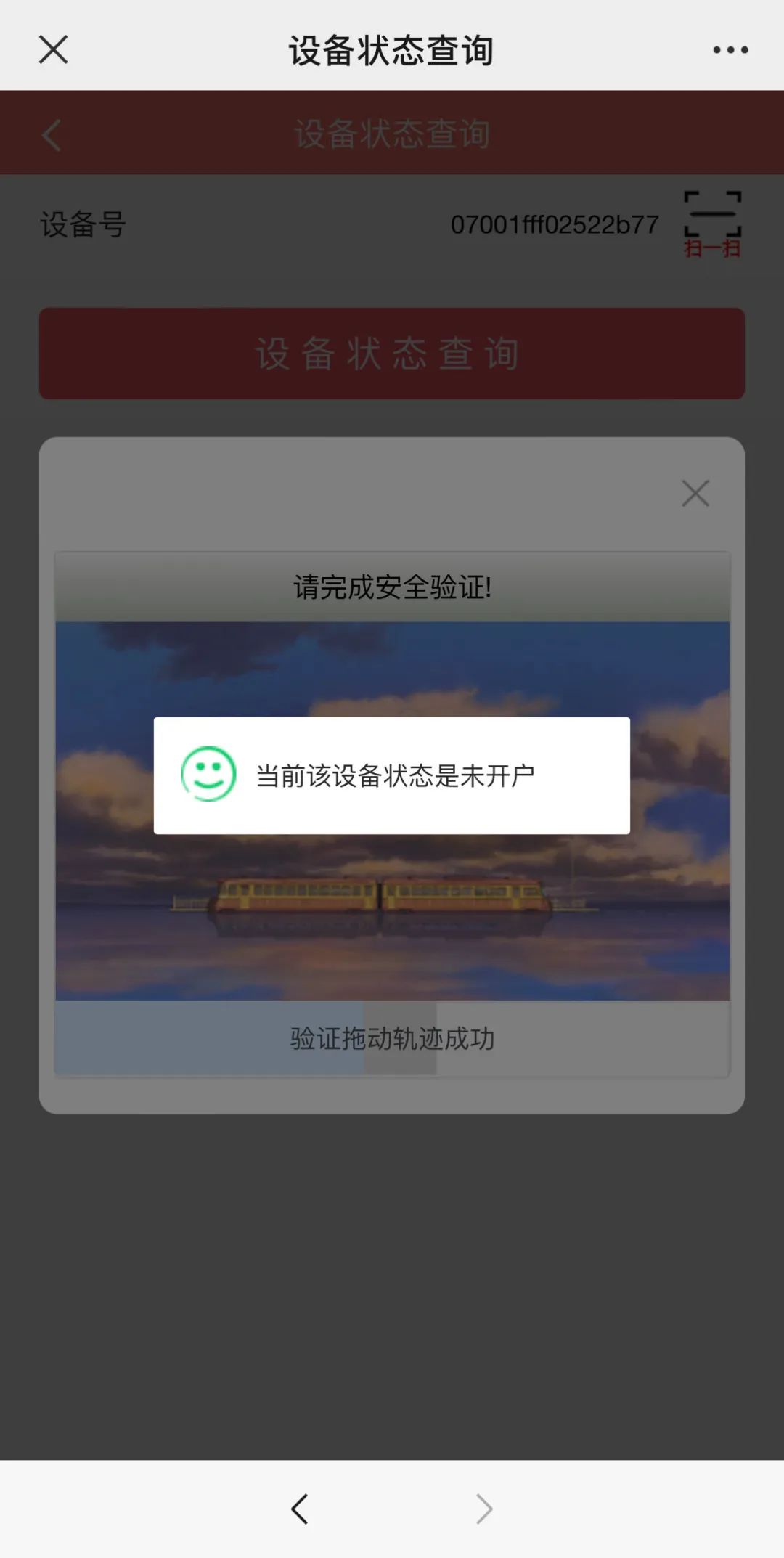Open the ellipsis more options menu
784x1558 pixels.
click(729, 49)
